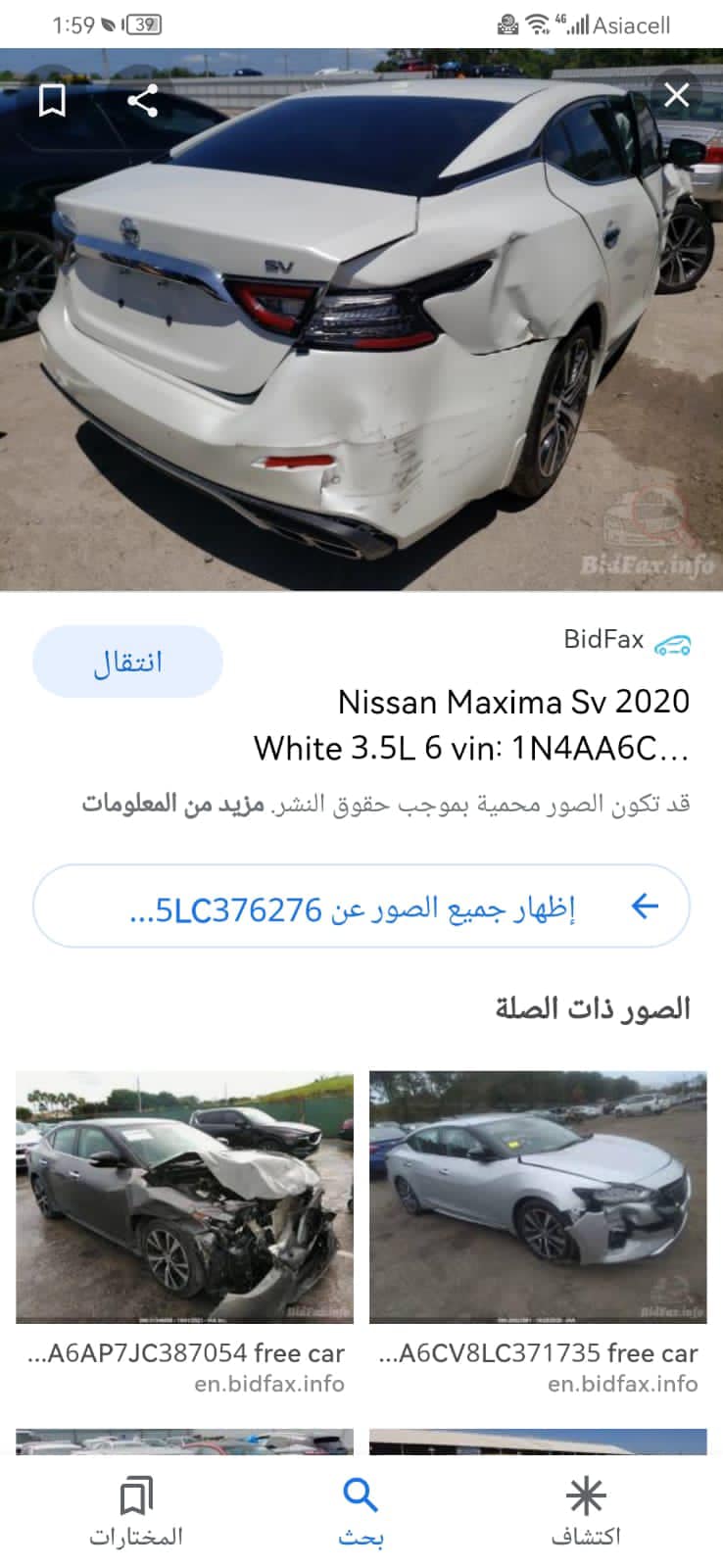The height and width of the screenshot is (1568, 723).
Task: Open related image A6CV8LC371735 free car
Action: coord(538,1197)
